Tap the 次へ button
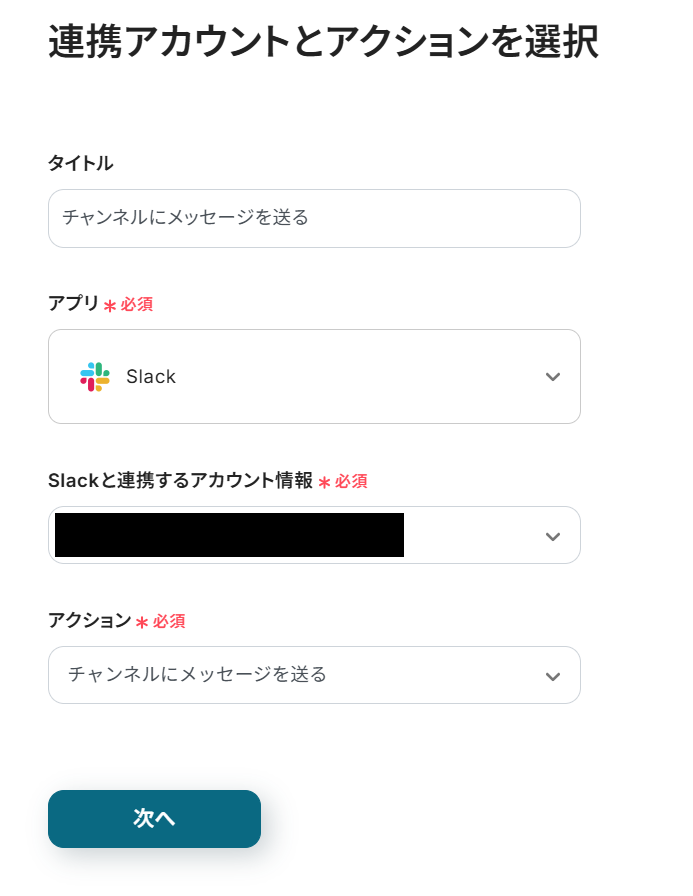This screenshot has height=896, width=693. coord(154,819)
